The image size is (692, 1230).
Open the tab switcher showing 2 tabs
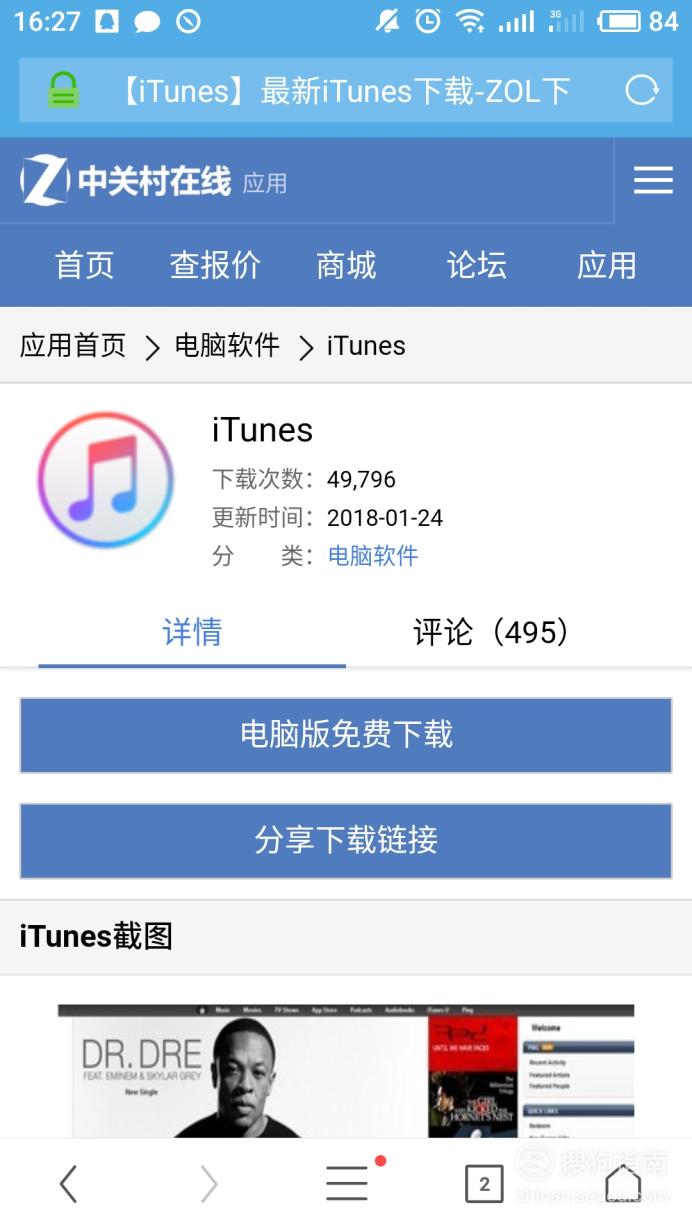[x=484, y=1185]
